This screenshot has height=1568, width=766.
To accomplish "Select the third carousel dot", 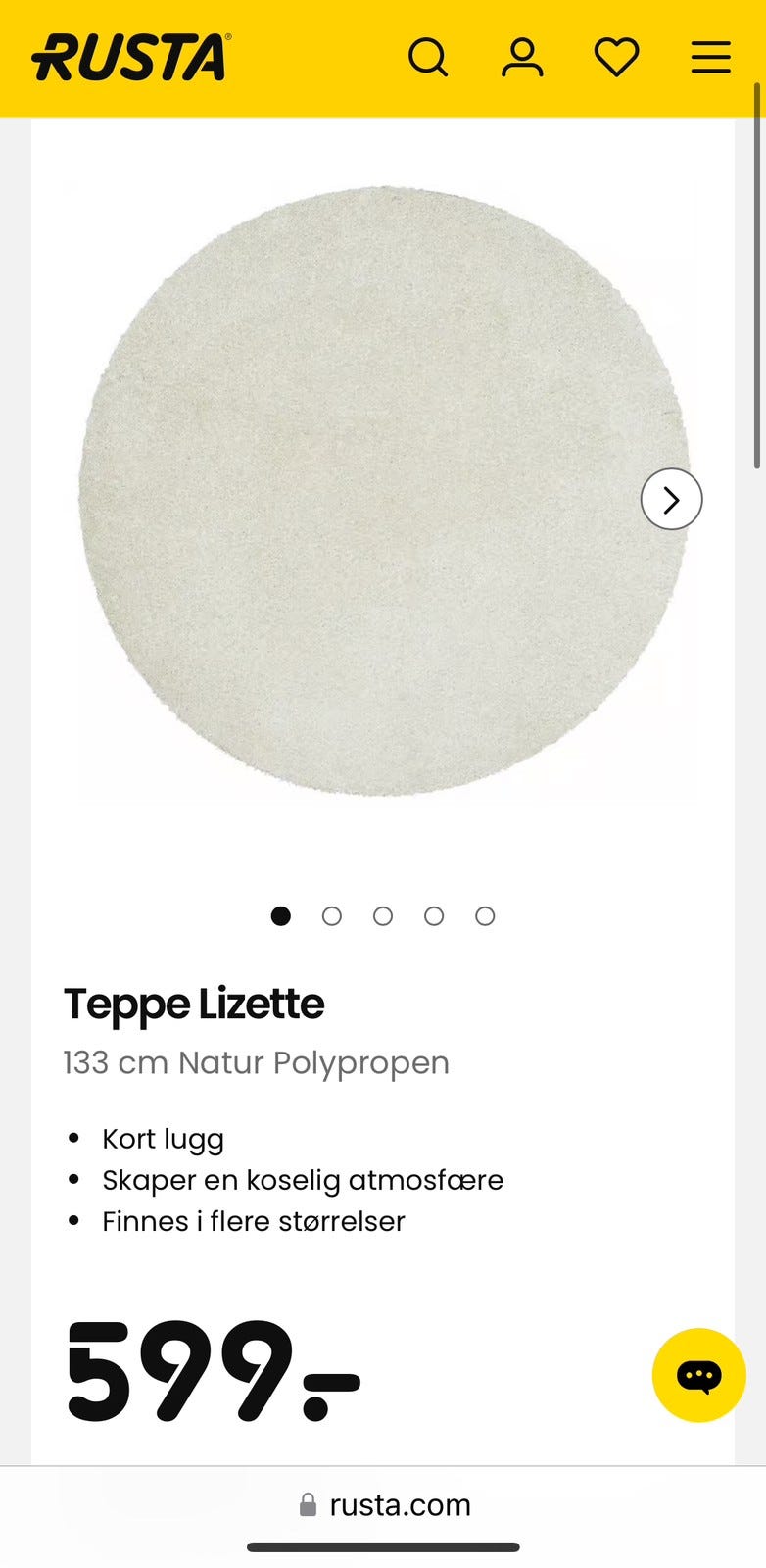I will click(x=383, y=916).
